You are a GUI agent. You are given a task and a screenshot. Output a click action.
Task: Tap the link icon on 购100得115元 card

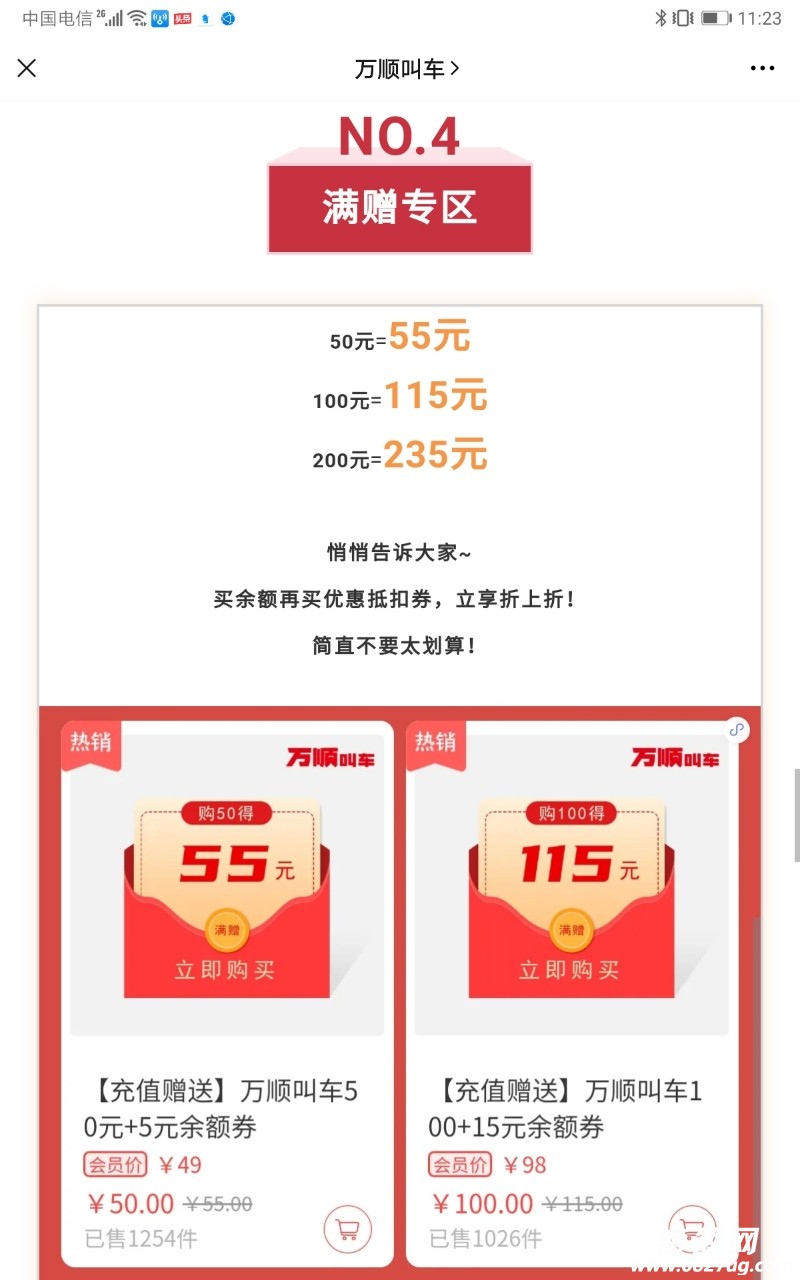click(x=737, y=730)
